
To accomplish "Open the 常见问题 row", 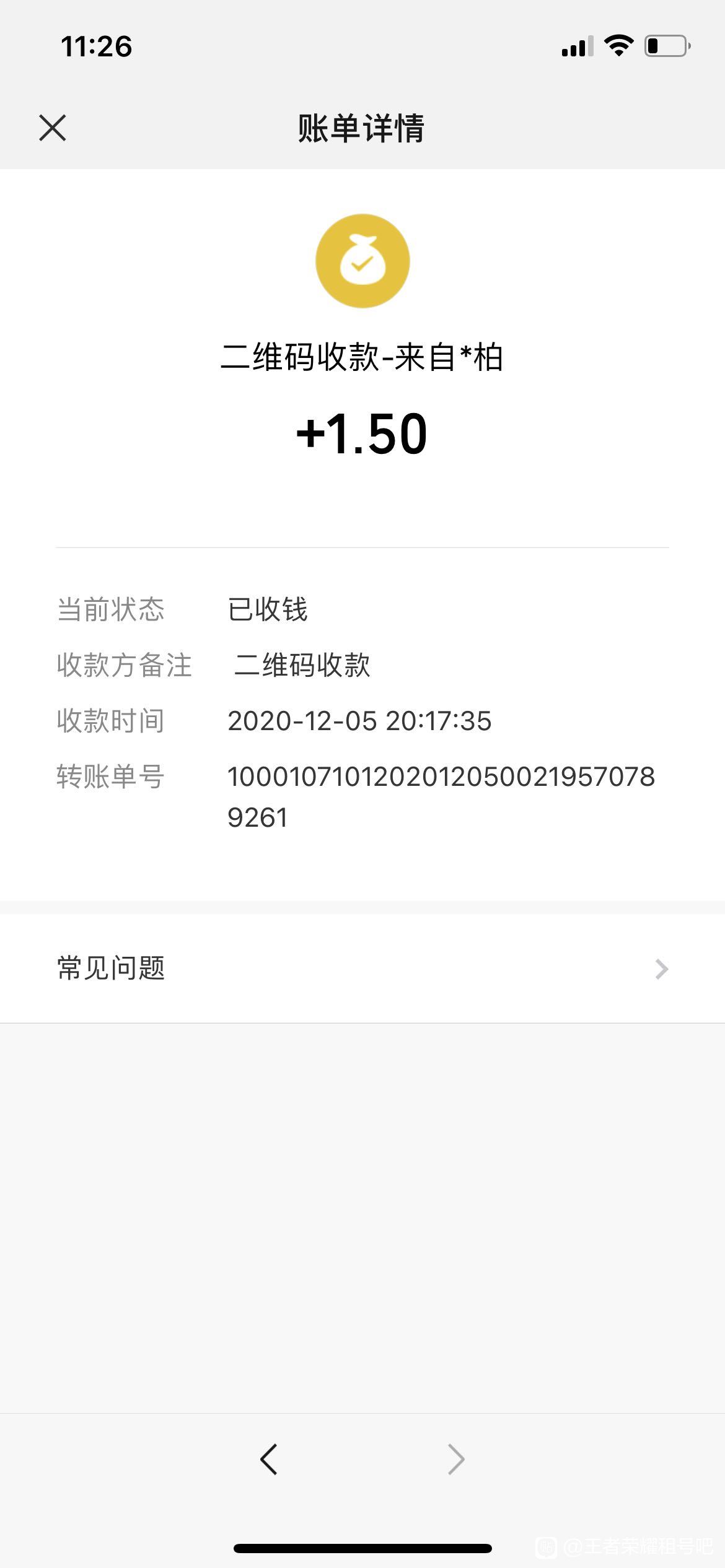I will (362, 968).
